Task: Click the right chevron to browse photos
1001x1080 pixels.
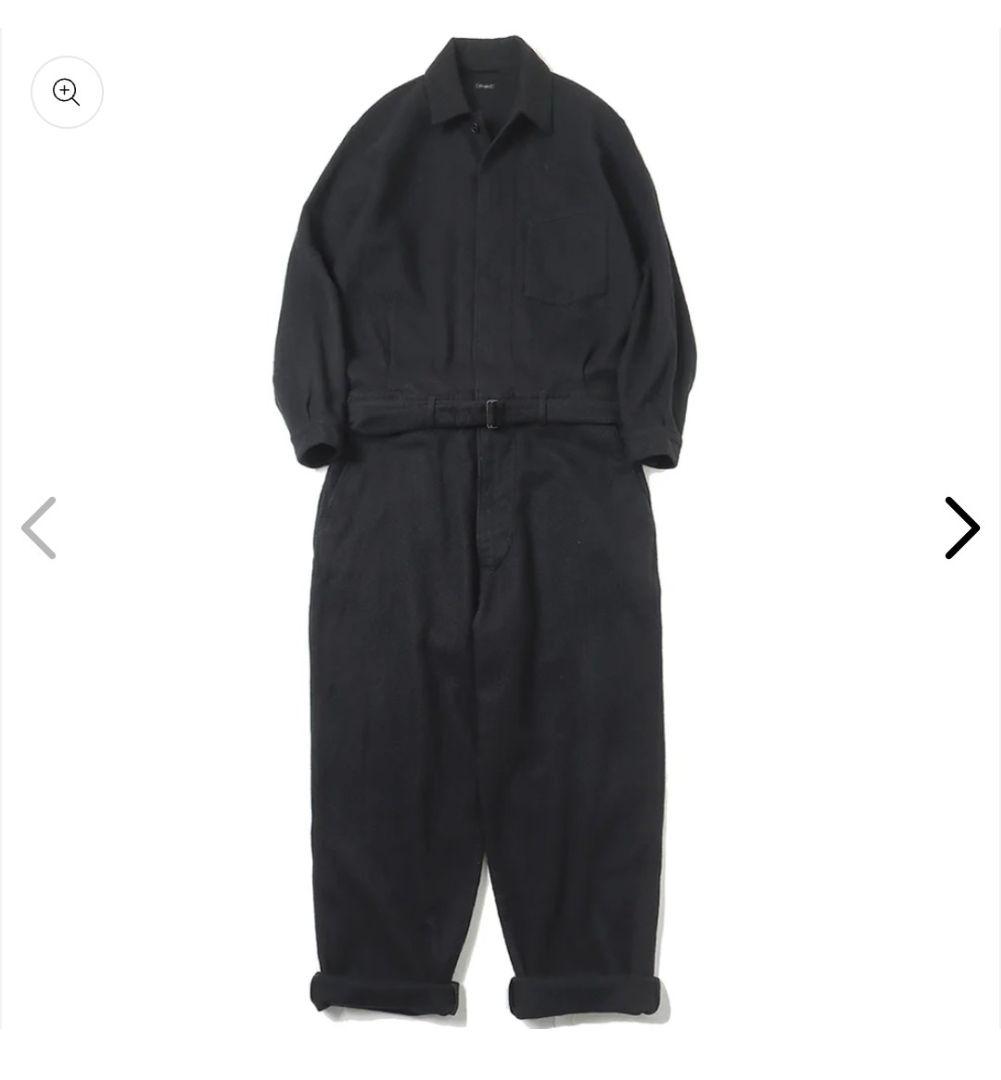Action: point(958,527)
